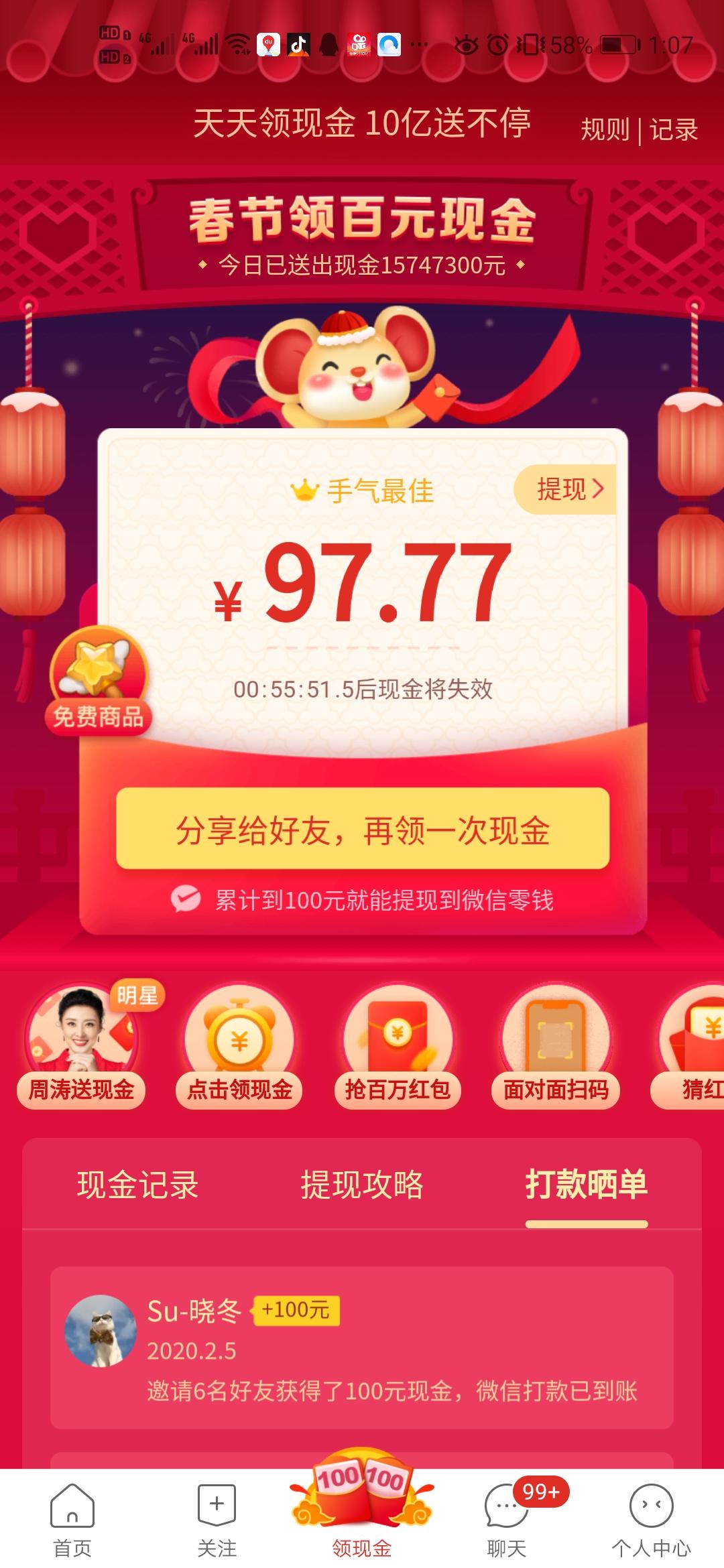The height and width of the screenshot is (1568, 724).
Task: Click 分享给好友，再领一次现金 button
Action: (x=362, y=830)
